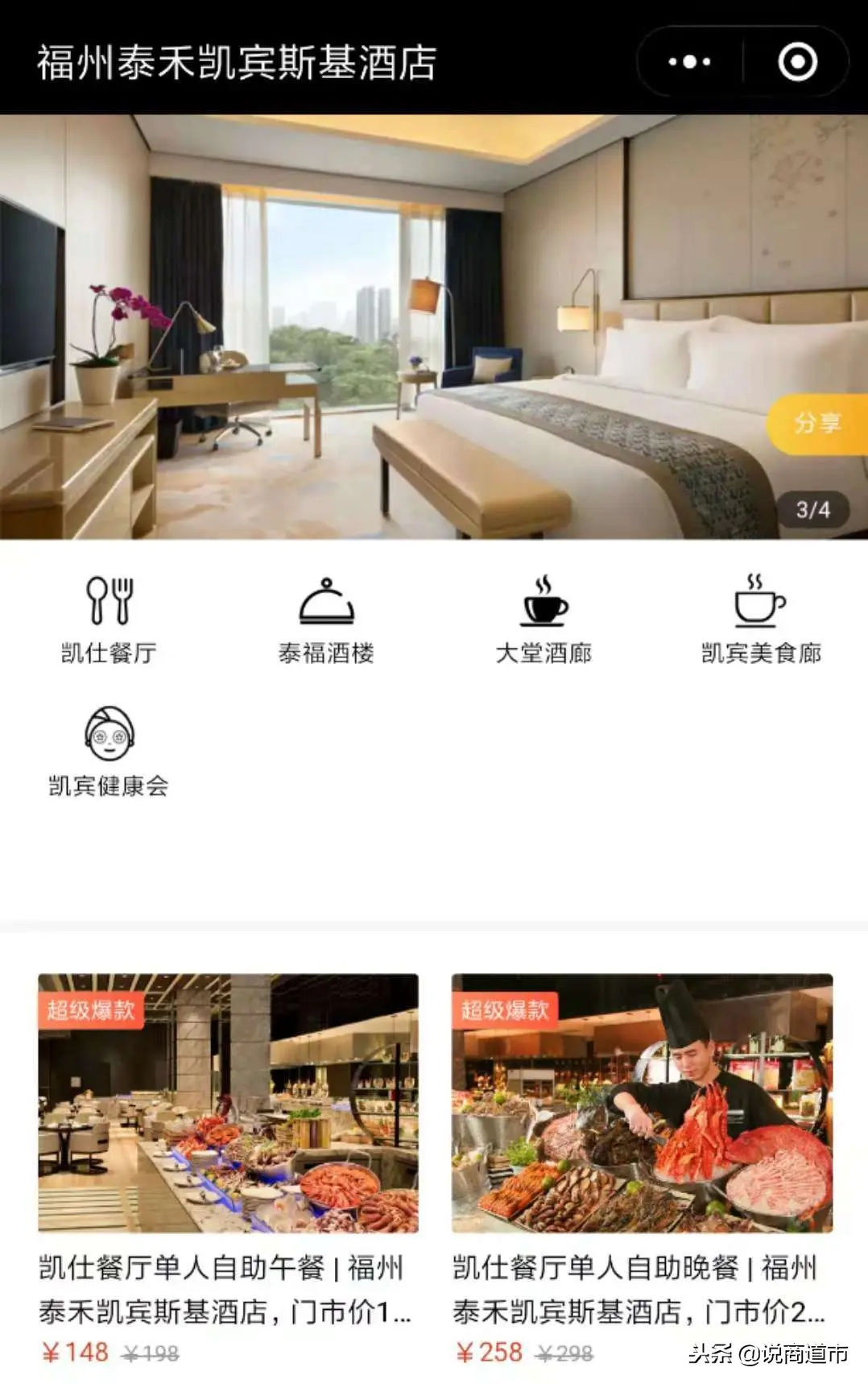The height and width of the screenshot is (1384, 868).
Task: Close the mini program with the circle button
Action: (x=797, y=62)
